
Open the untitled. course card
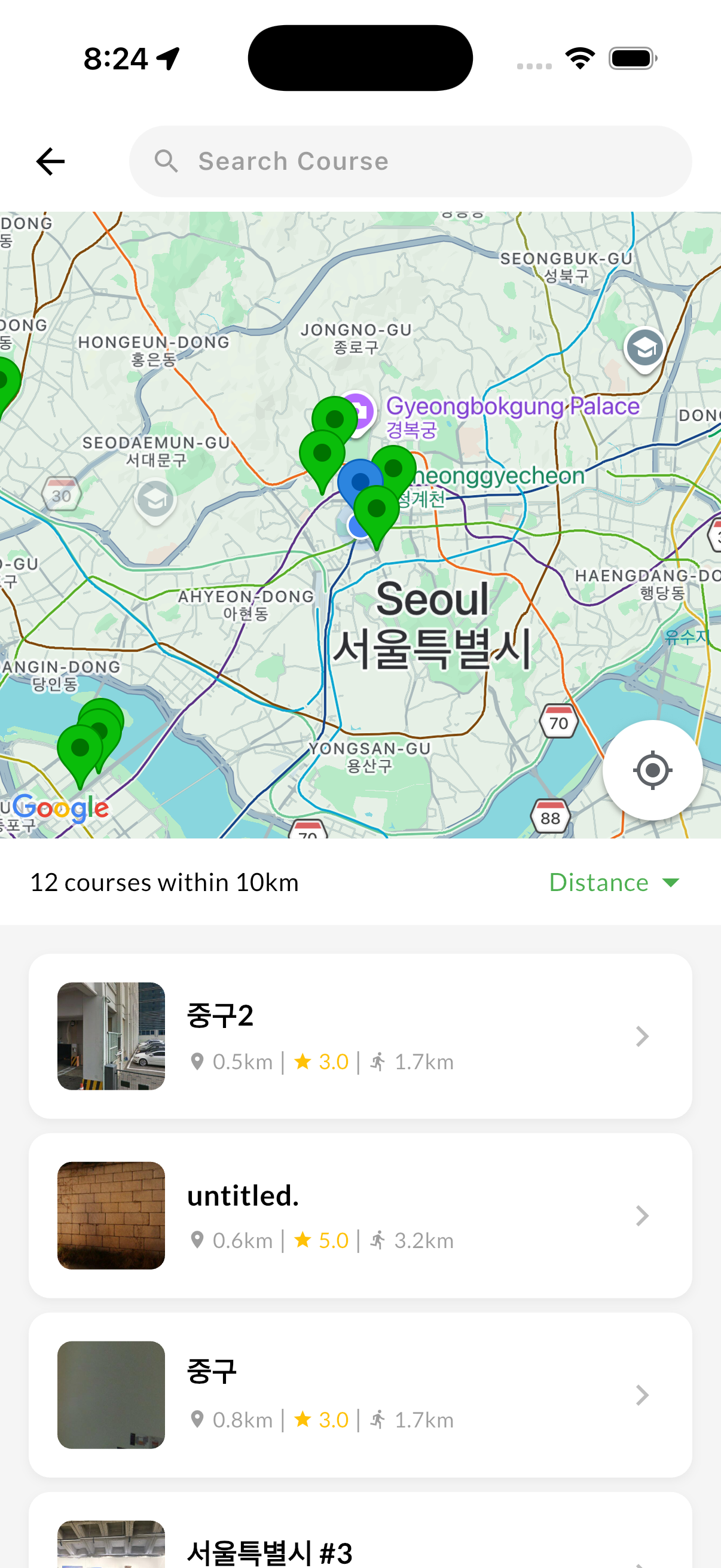tap(360, 1215)
